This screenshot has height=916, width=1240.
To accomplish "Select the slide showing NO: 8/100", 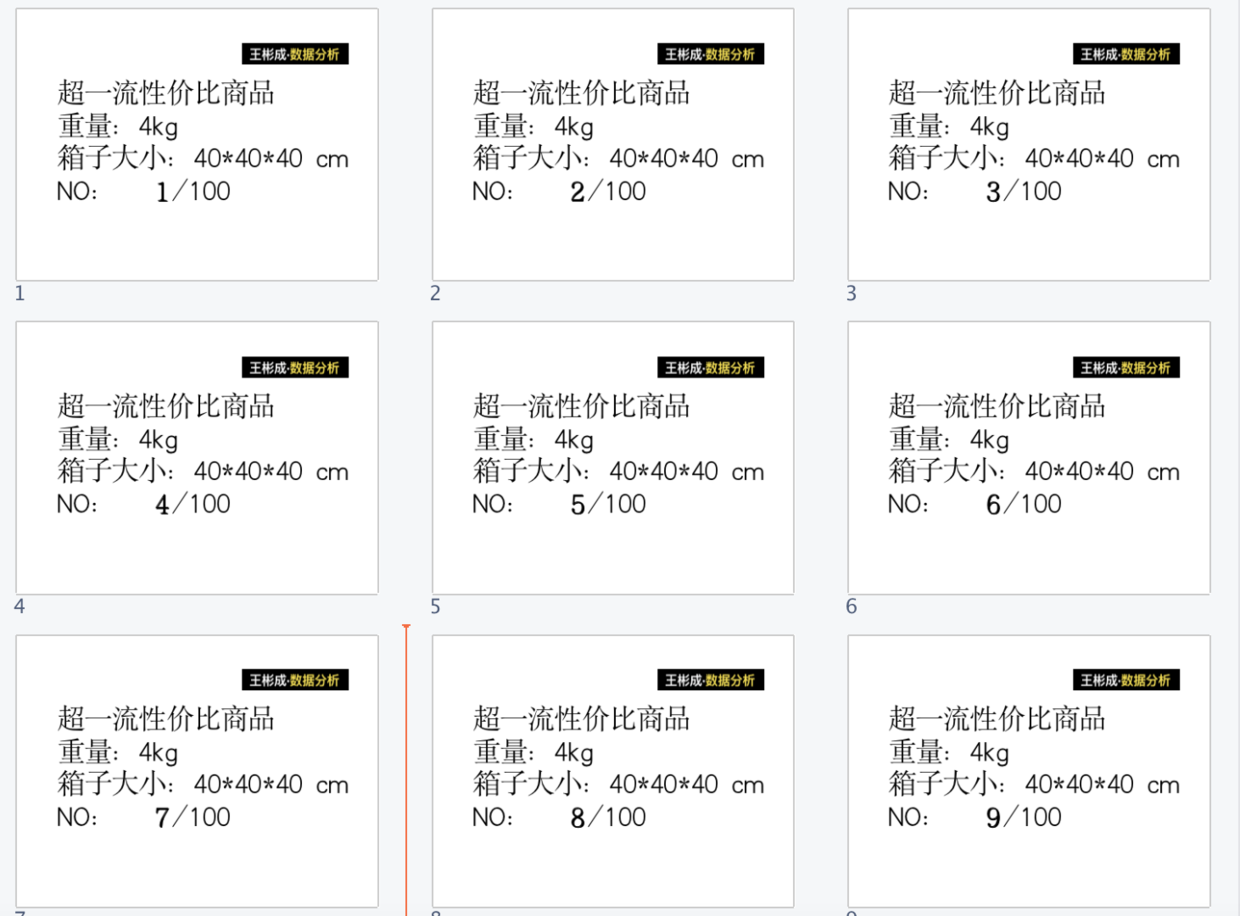I will click(612, 771).
